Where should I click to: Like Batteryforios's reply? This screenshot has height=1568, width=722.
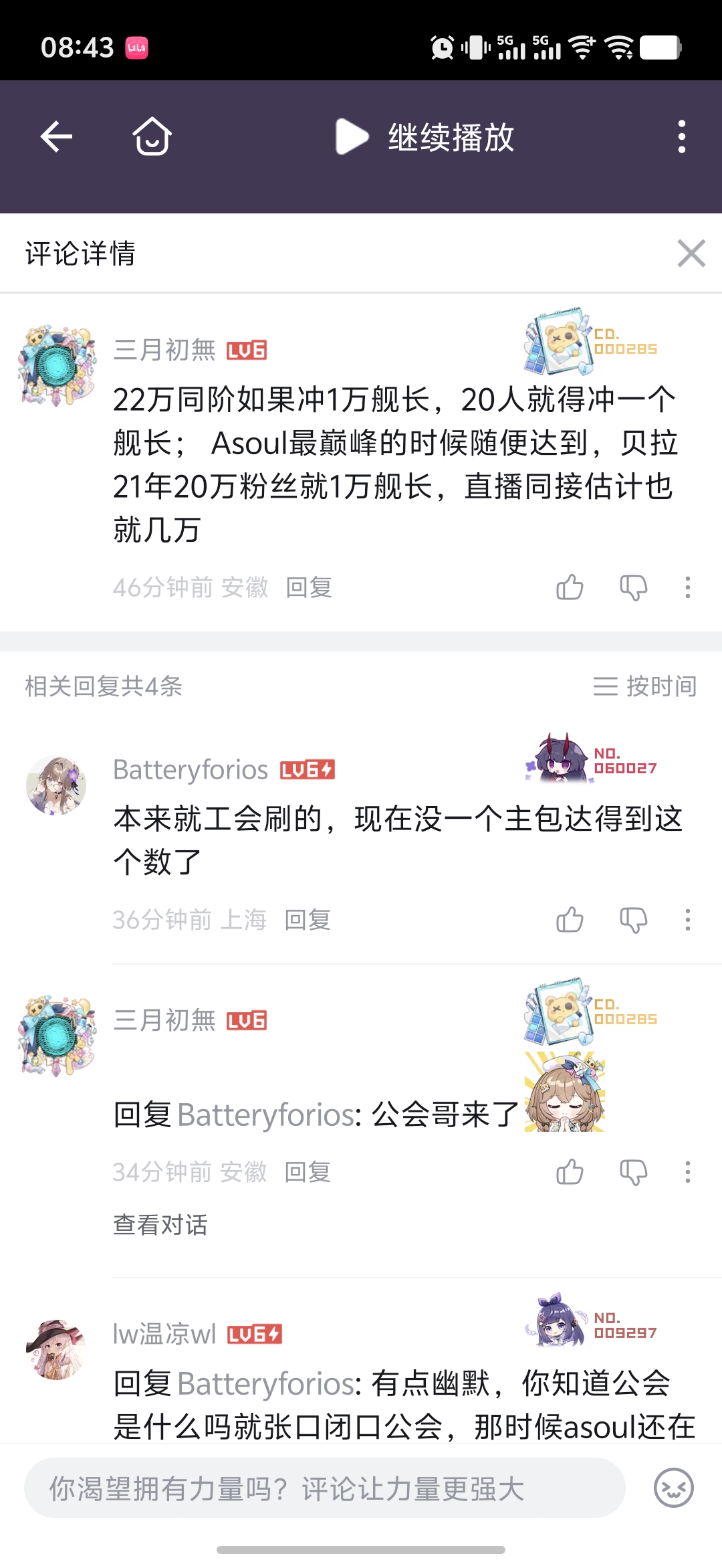[x=570, y=920]
